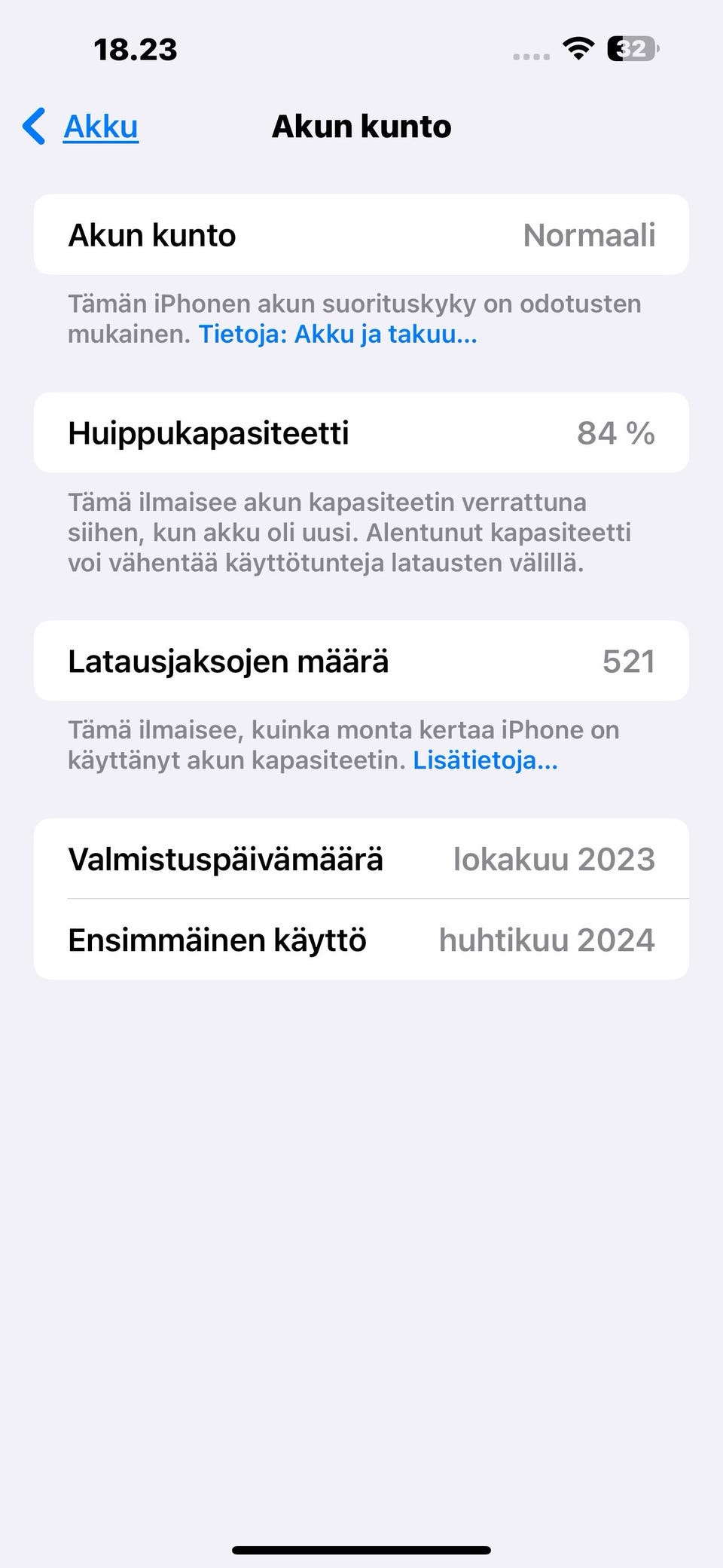Viewport: 723px width, 1568px height.
Task: Tap the back chevron arrow beside Akku
Action: [x=33, y=126]
